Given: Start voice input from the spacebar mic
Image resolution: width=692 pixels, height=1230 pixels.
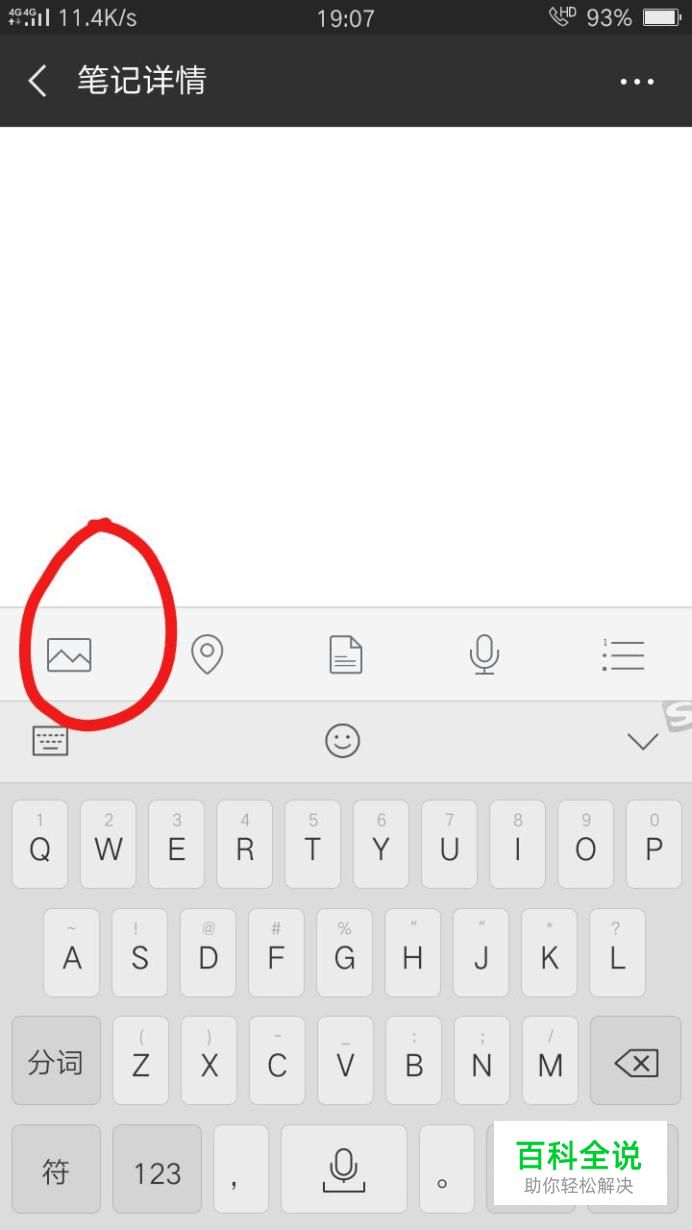Looking at the screenshot, I should coord(344,1170).
